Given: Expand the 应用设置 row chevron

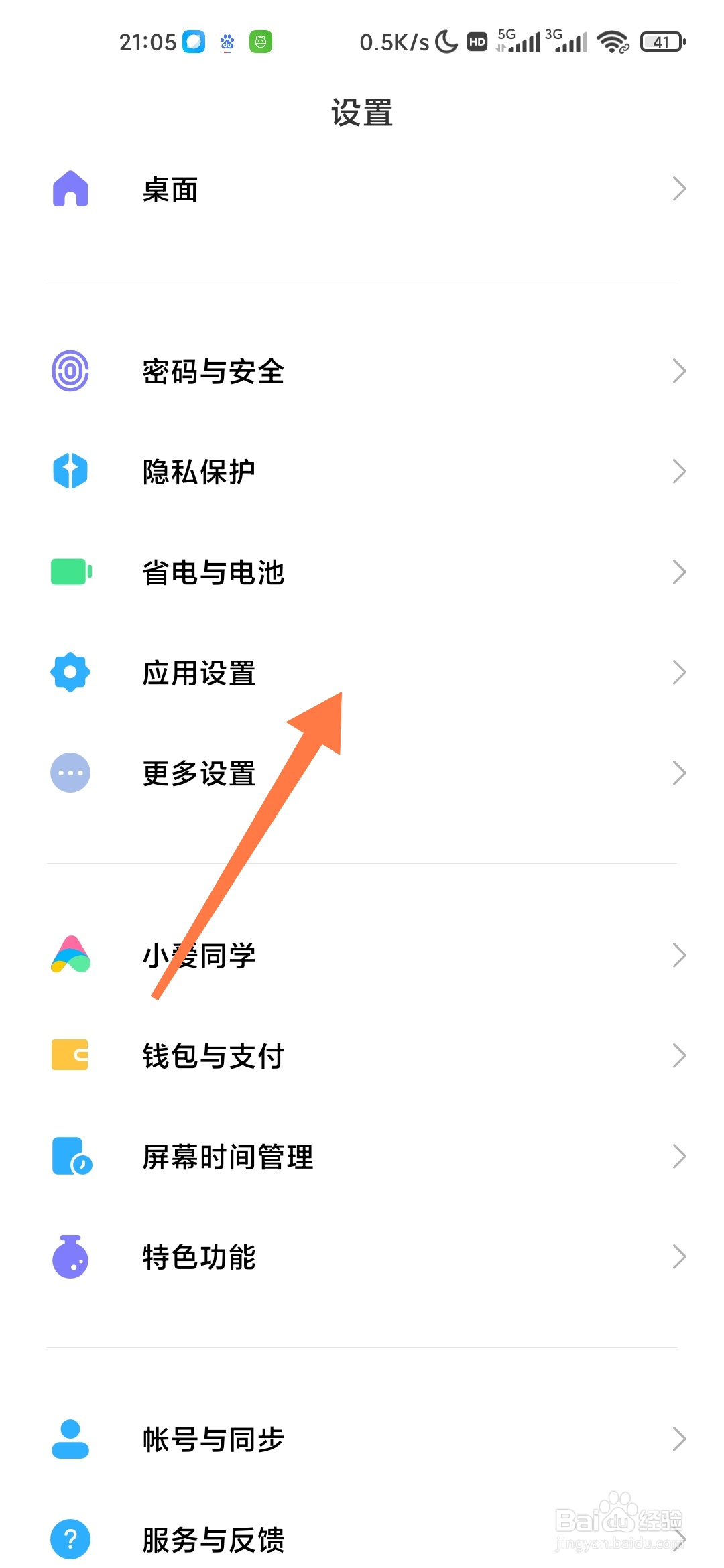Looking at the screenshot, I should tap(679, 673).
